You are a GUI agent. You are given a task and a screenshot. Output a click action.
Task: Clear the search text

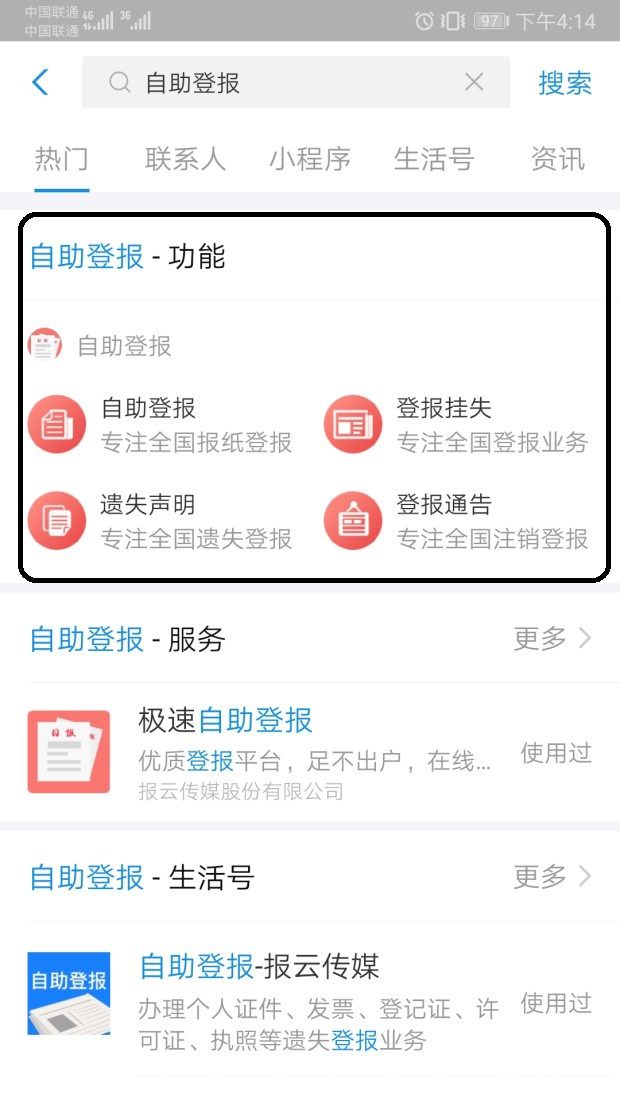(474, 83)
